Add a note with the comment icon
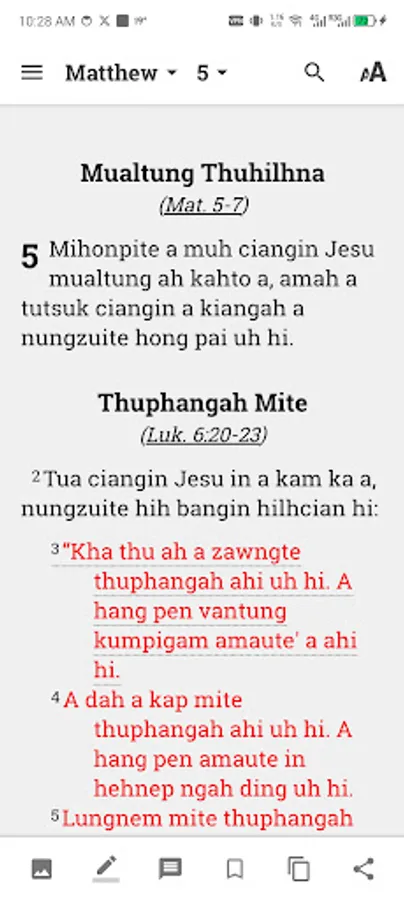 pyautogui.click(x=170, y=869)
